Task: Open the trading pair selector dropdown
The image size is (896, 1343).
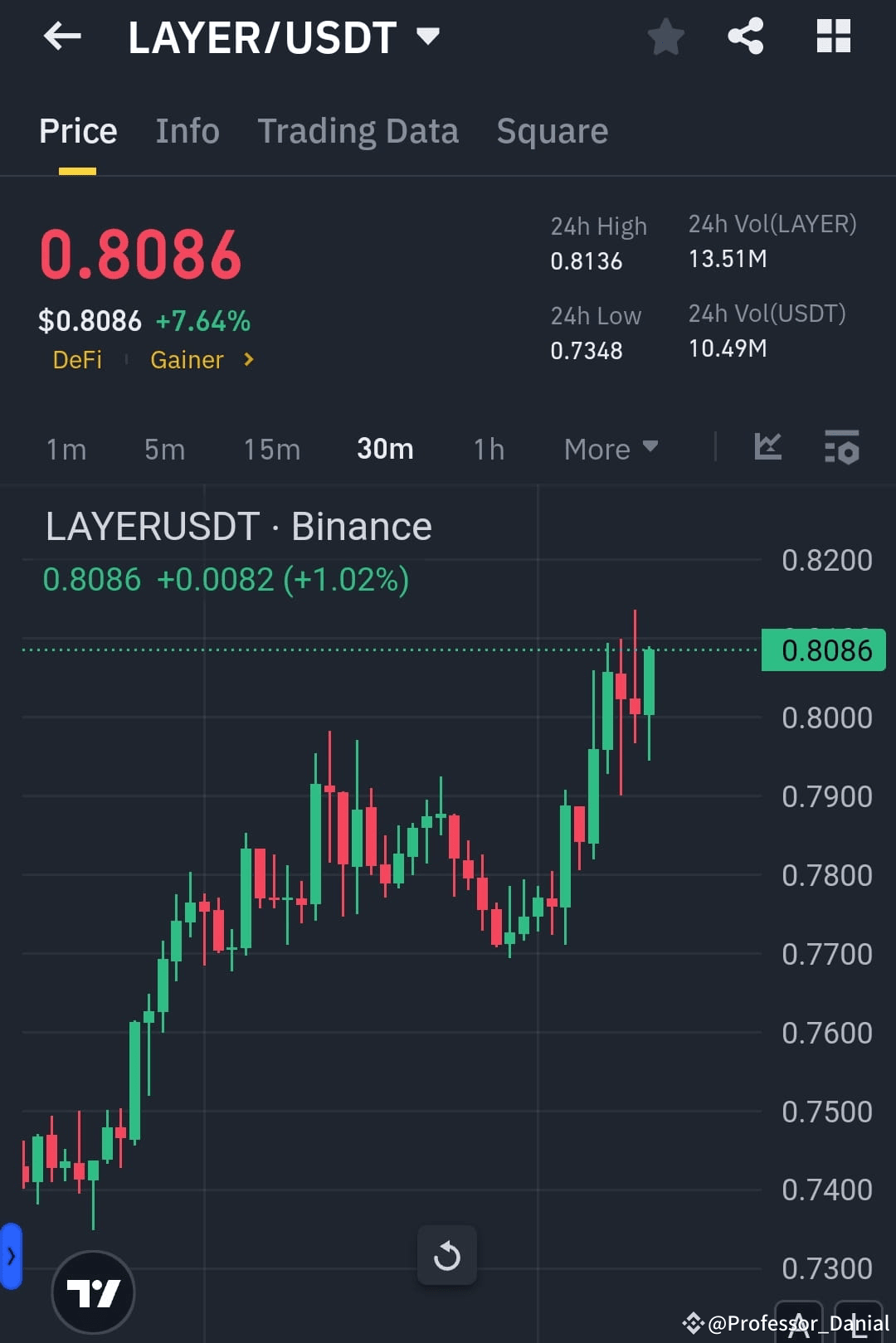Action: point(428,36)
